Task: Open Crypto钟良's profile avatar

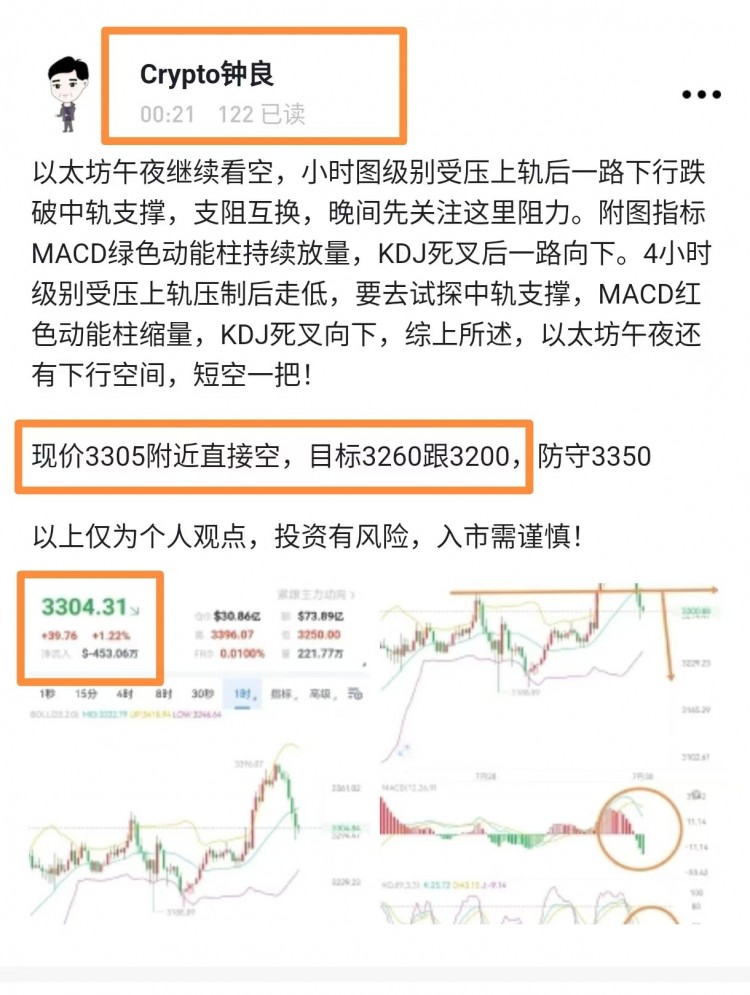Action: (69, 92)
